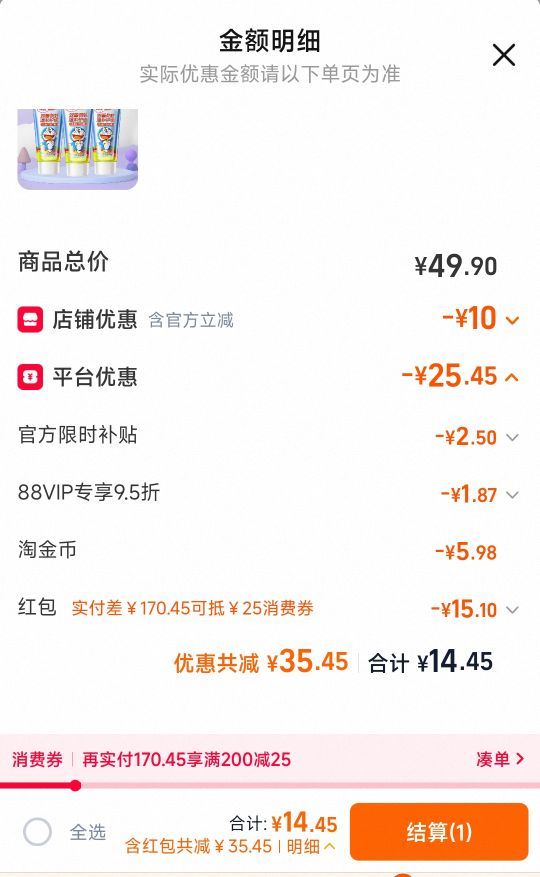Expand the 红包 discount row
This screenshot has height=877, width=540.
(x=512, y=609)
